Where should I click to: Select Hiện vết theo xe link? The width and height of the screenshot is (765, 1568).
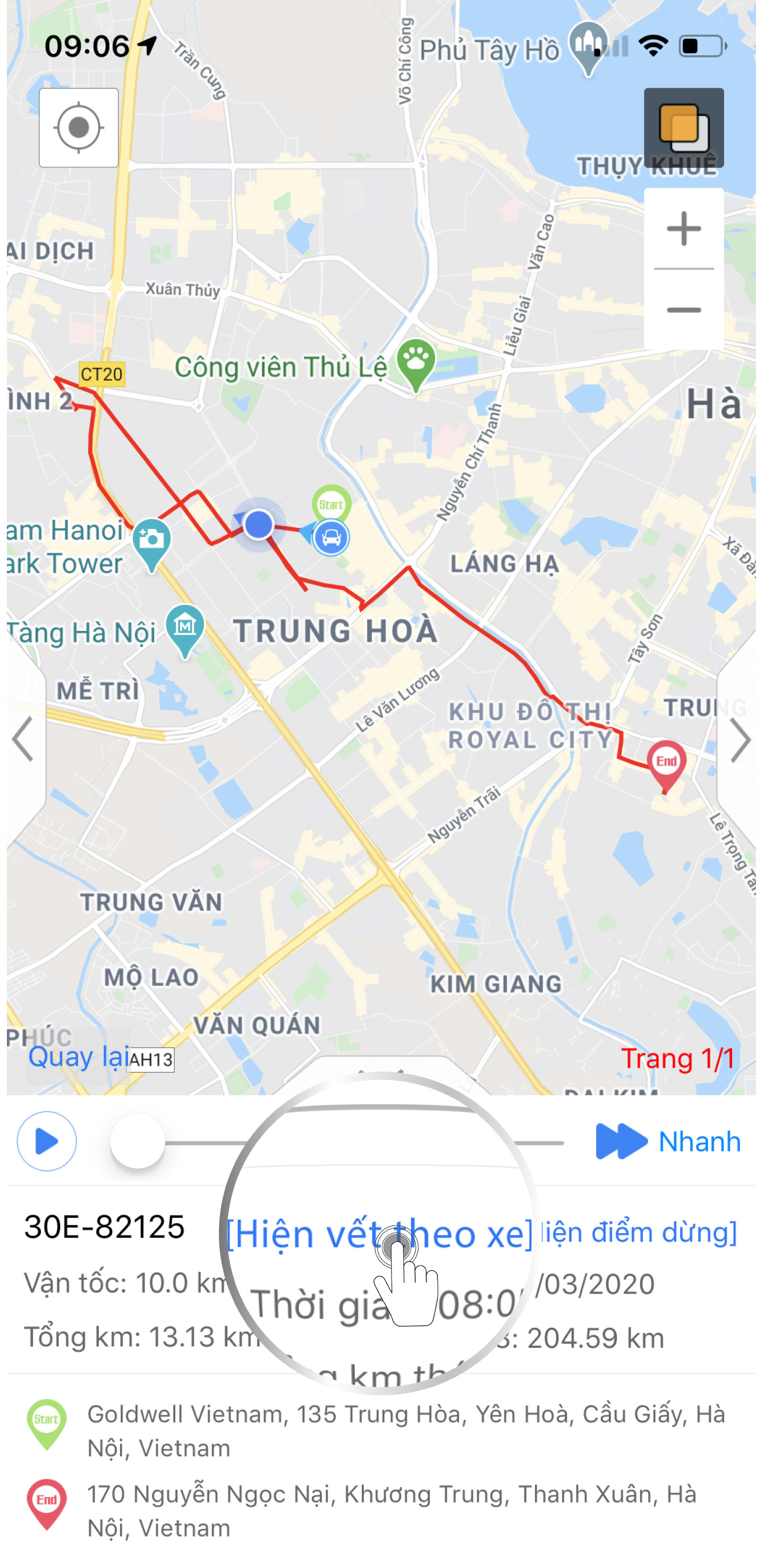pos(379,1234)
